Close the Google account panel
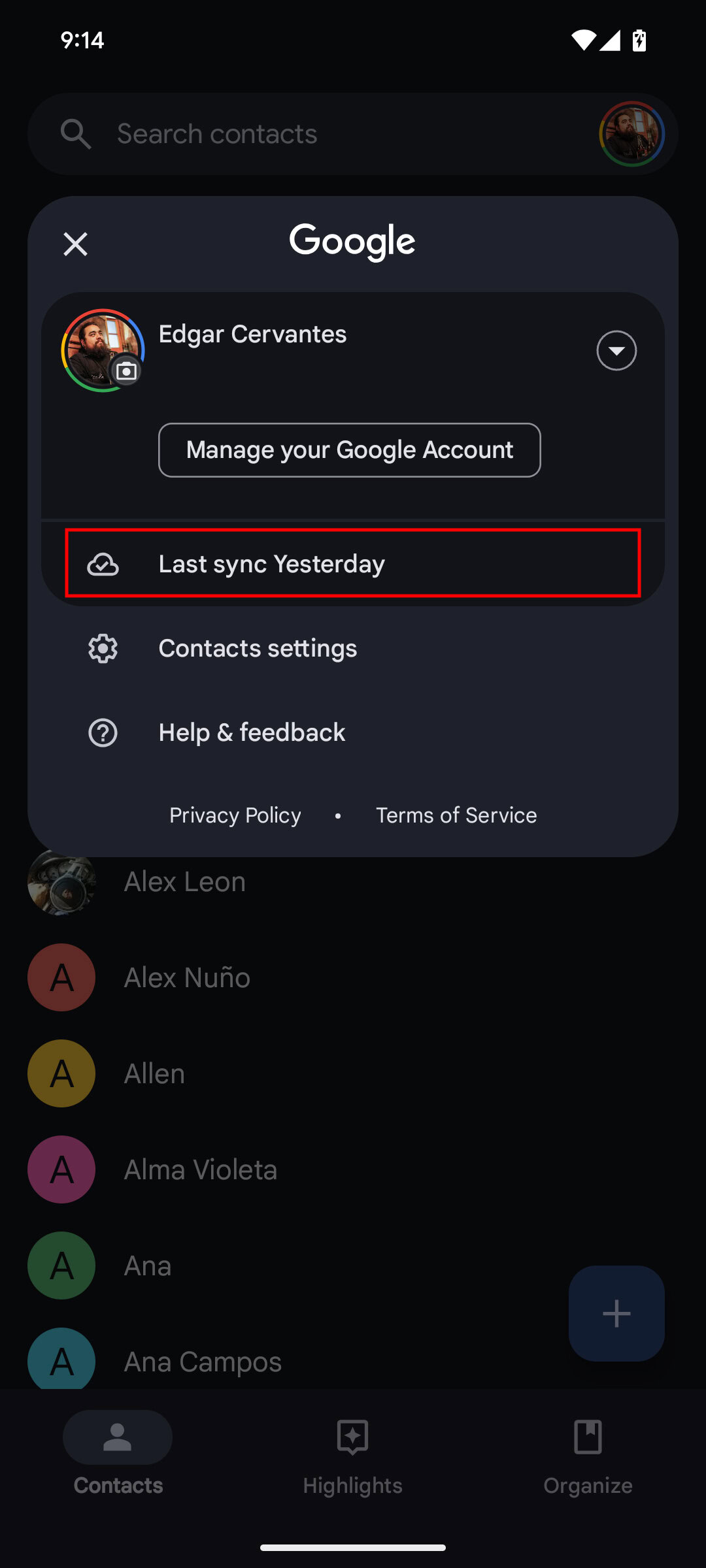 tap(75, 244)
